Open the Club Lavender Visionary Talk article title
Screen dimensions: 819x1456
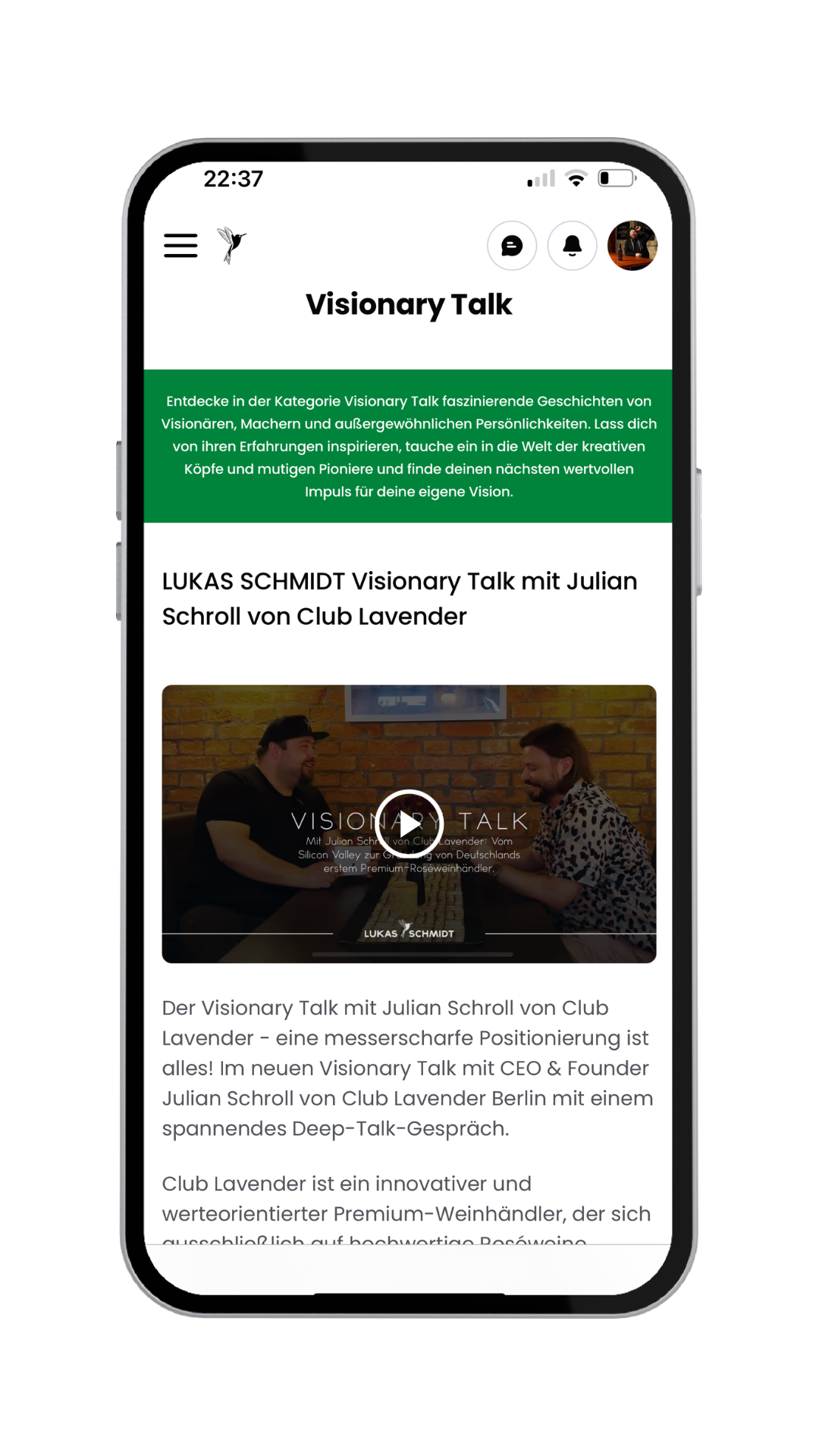pyautogui.click(x=400, y=598)
